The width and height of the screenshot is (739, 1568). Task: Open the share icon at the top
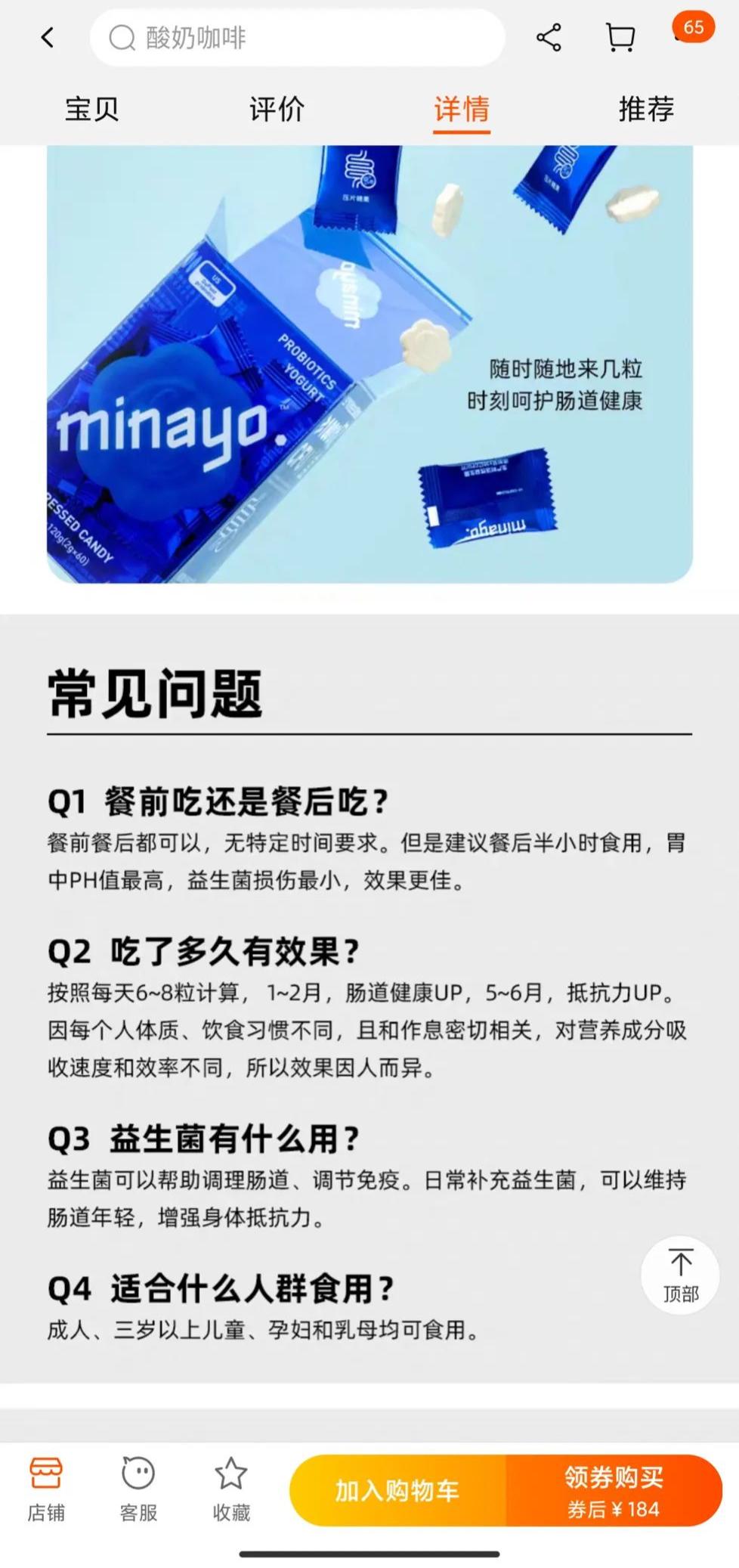pos(547,36)
